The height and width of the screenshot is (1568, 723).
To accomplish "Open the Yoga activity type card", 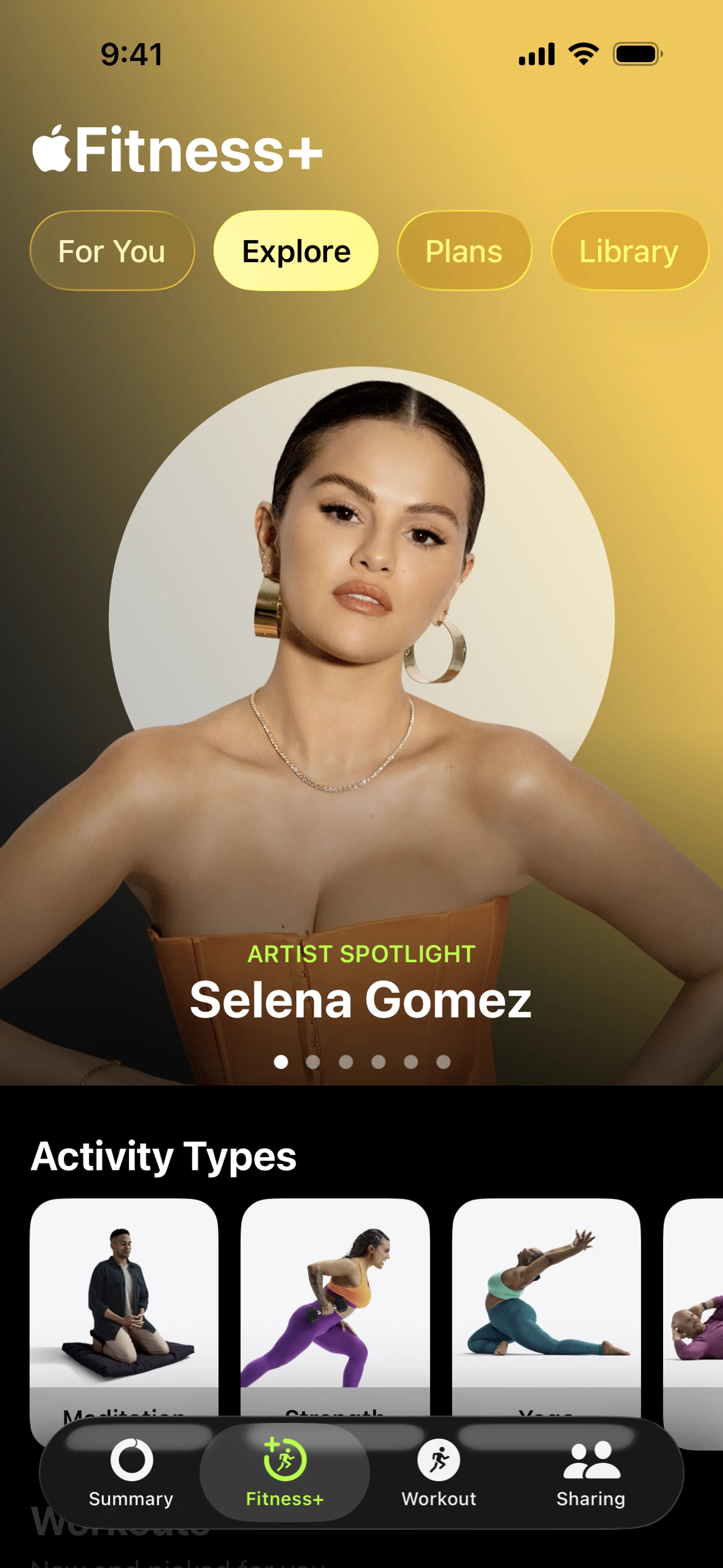I will point(546,1296).
